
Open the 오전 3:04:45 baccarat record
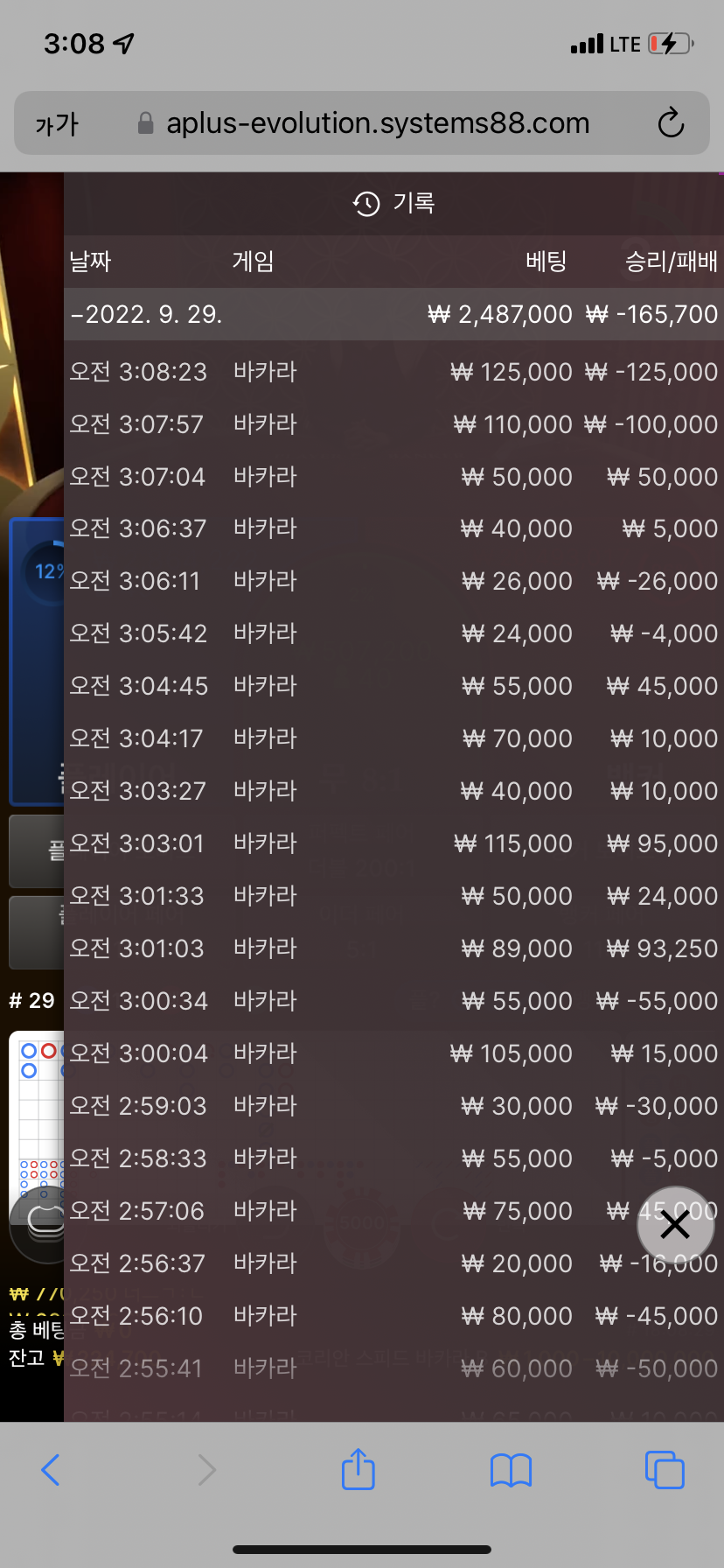point(393,686)
